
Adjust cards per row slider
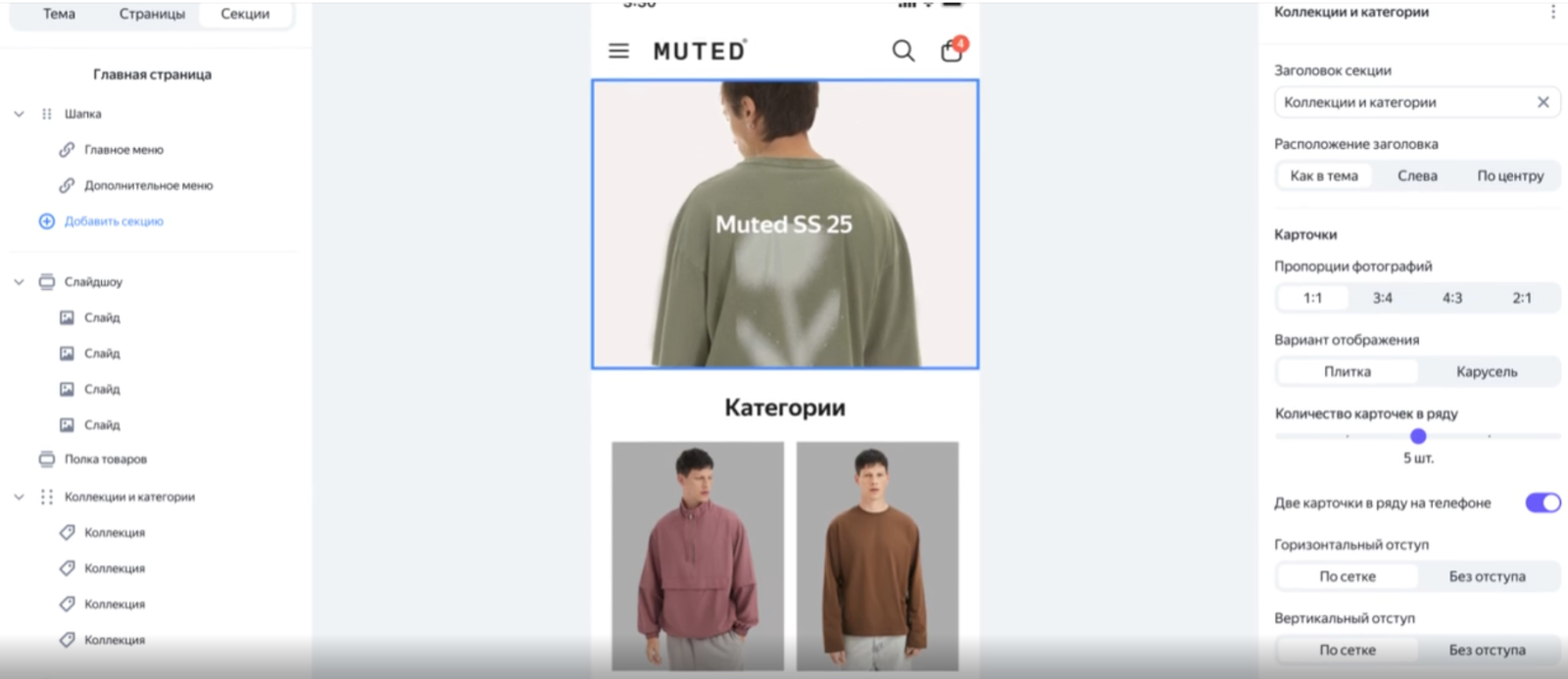coord(1418,436)
